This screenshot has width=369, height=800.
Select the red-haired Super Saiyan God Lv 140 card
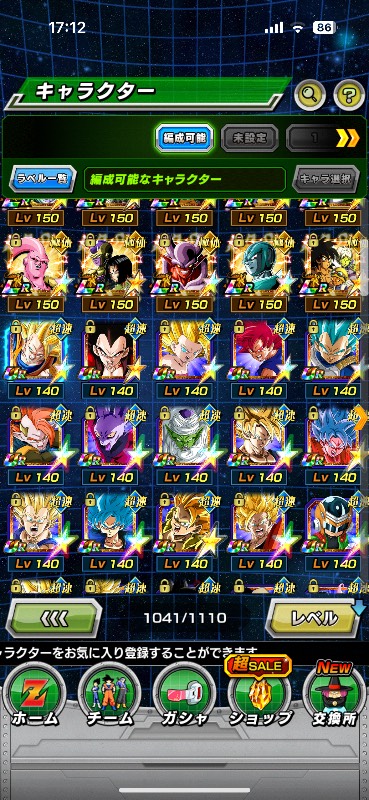click(x=260, y=359)
